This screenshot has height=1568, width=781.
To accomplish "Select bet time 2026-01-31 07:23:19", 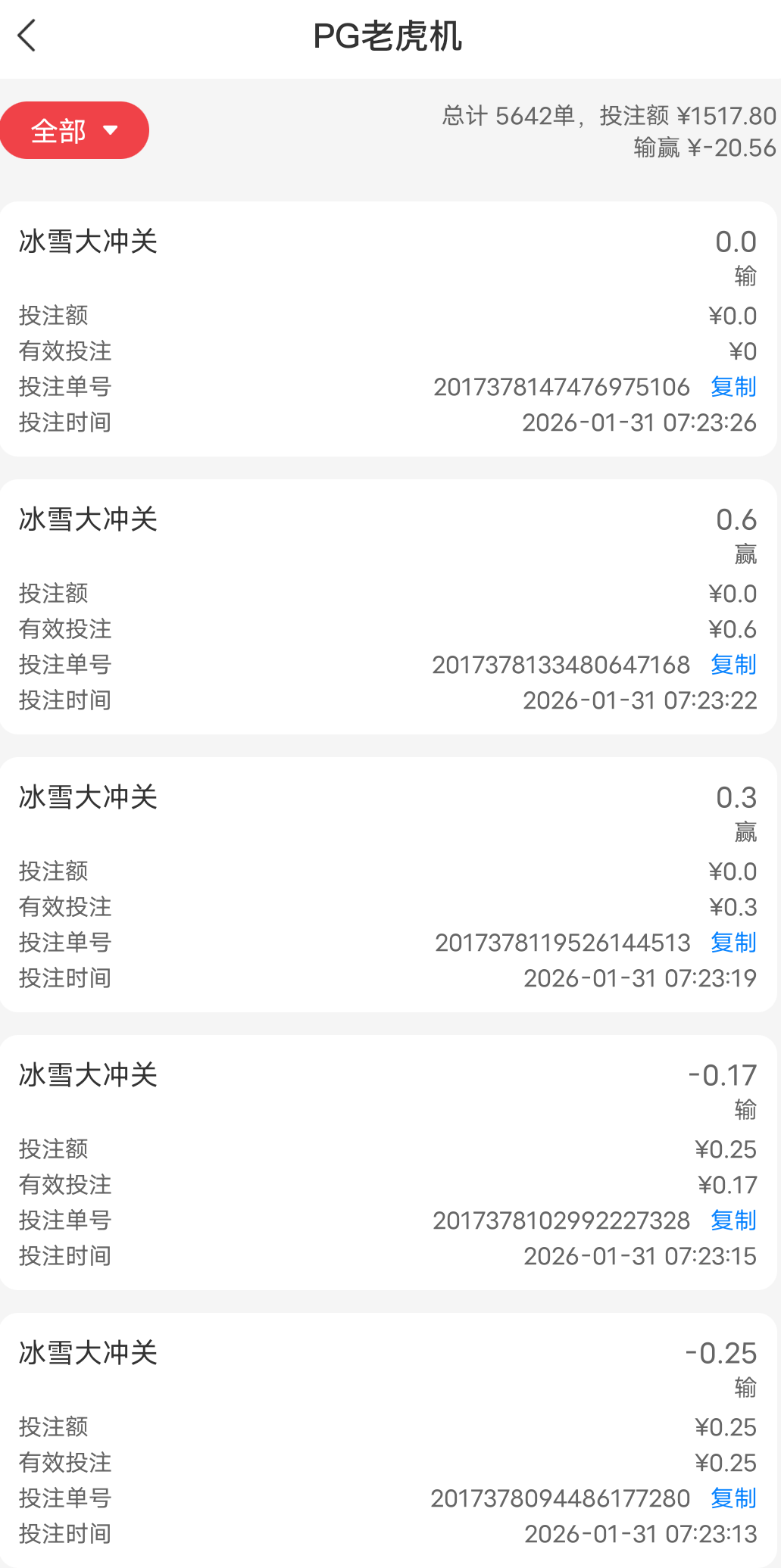I will pyautogui.click(x=640, y=977).
